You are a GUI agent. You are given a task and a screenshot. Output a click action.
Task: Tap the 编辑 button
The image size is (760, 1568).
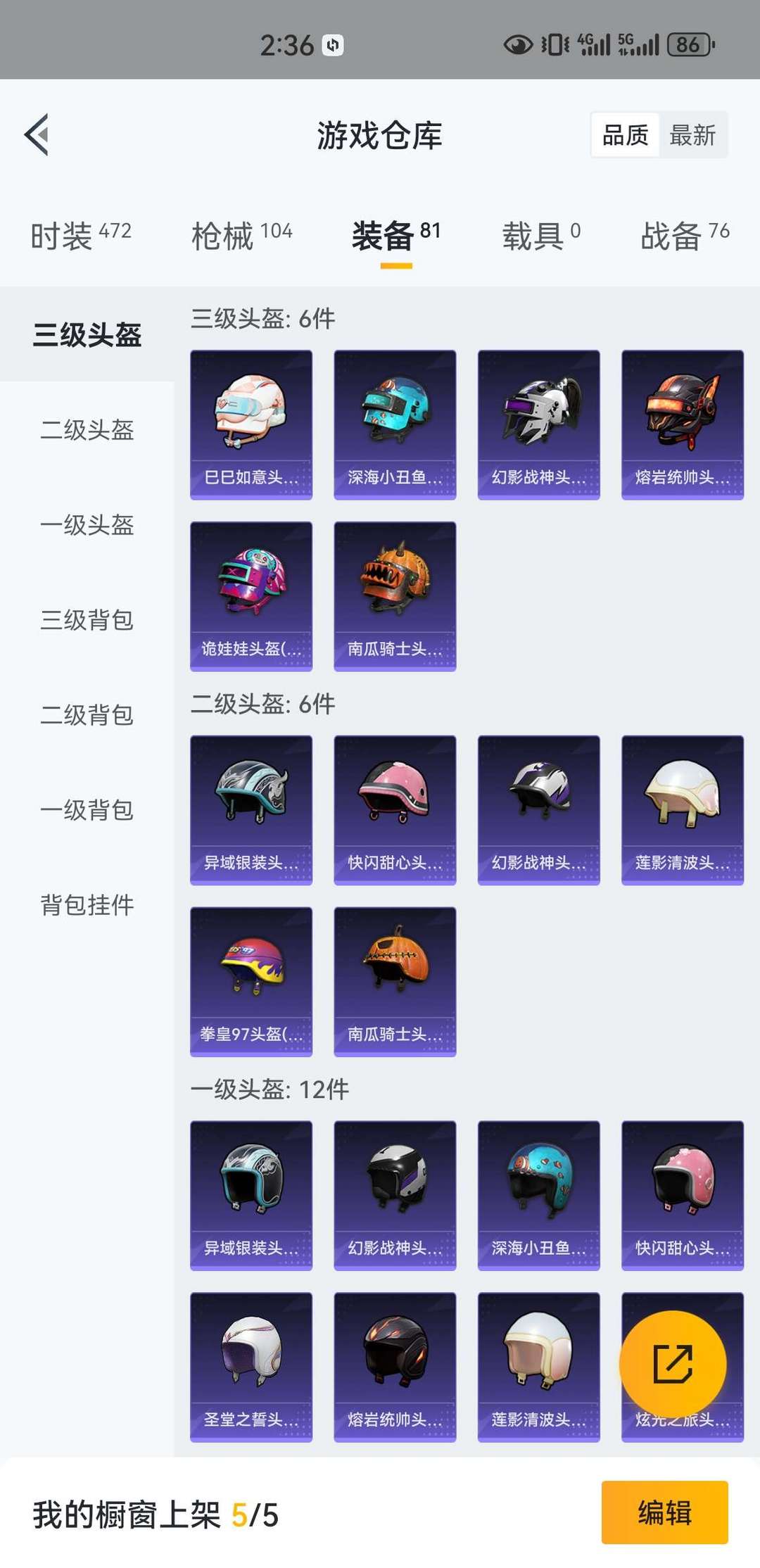click(x=664, y=1512)
